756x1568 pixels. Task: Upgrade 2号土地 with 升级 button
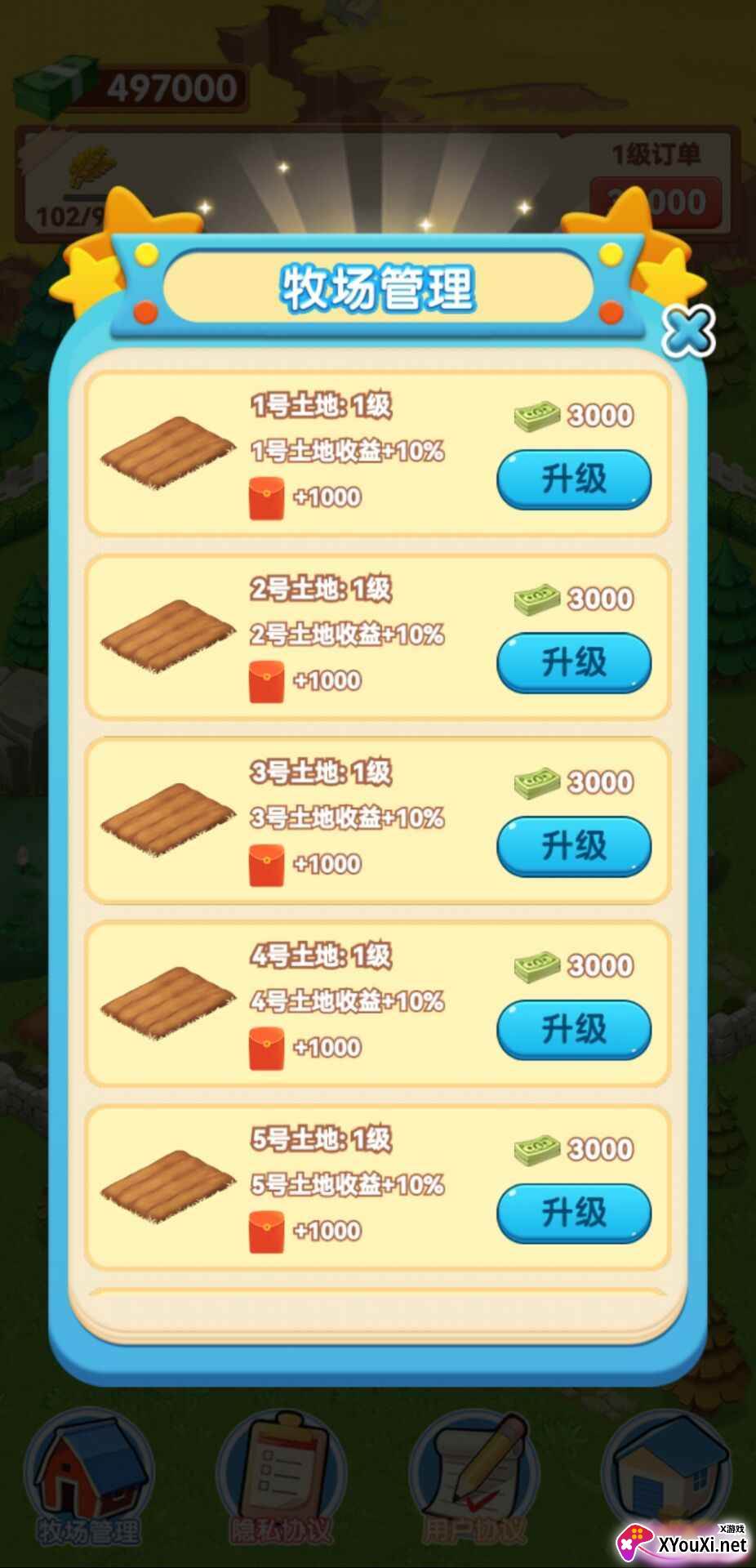point(574,663)
